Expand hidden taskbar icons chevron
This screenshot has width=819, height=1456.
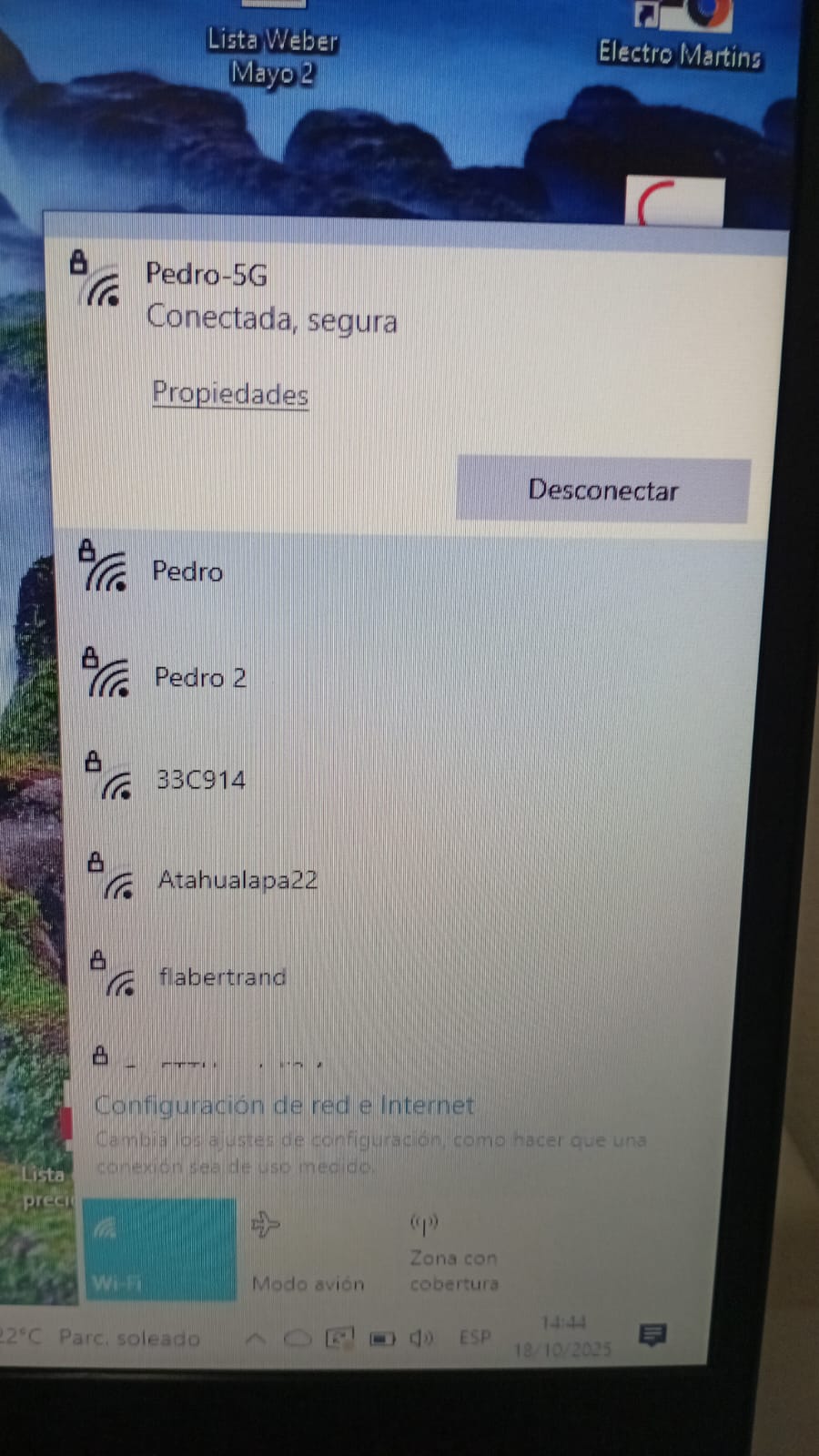[256, 1339]
